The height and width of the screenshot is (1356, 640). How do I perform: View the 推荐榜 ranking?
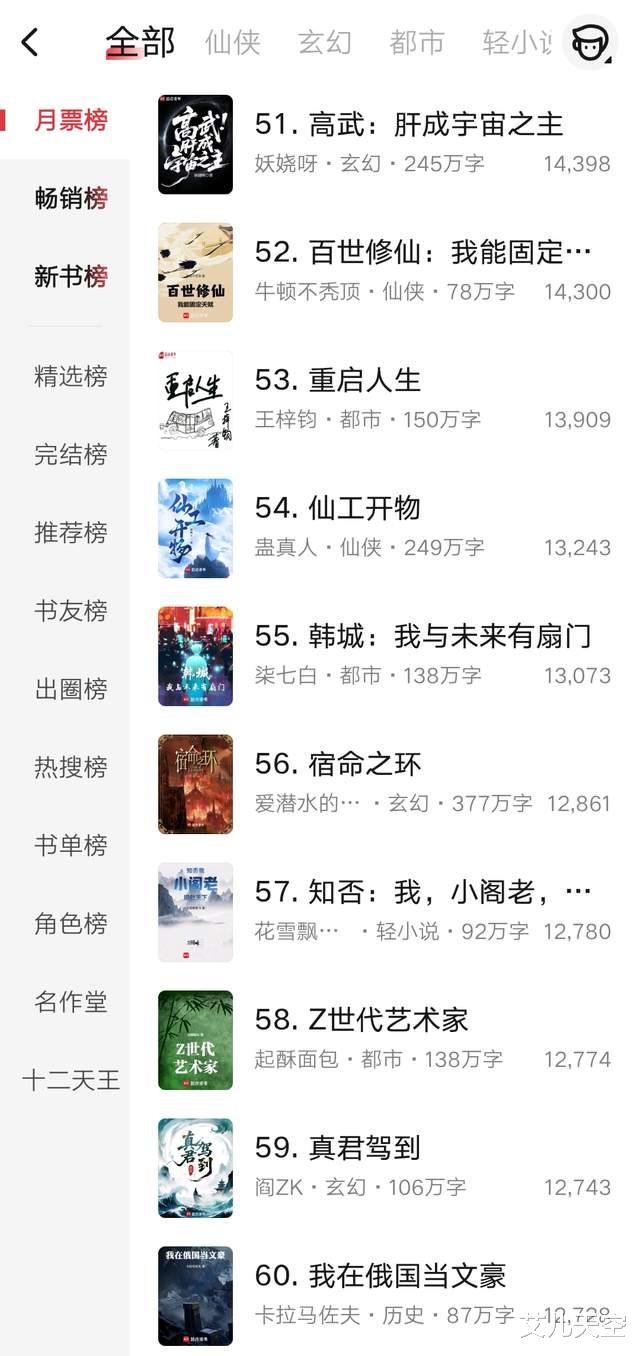point(70,533)
